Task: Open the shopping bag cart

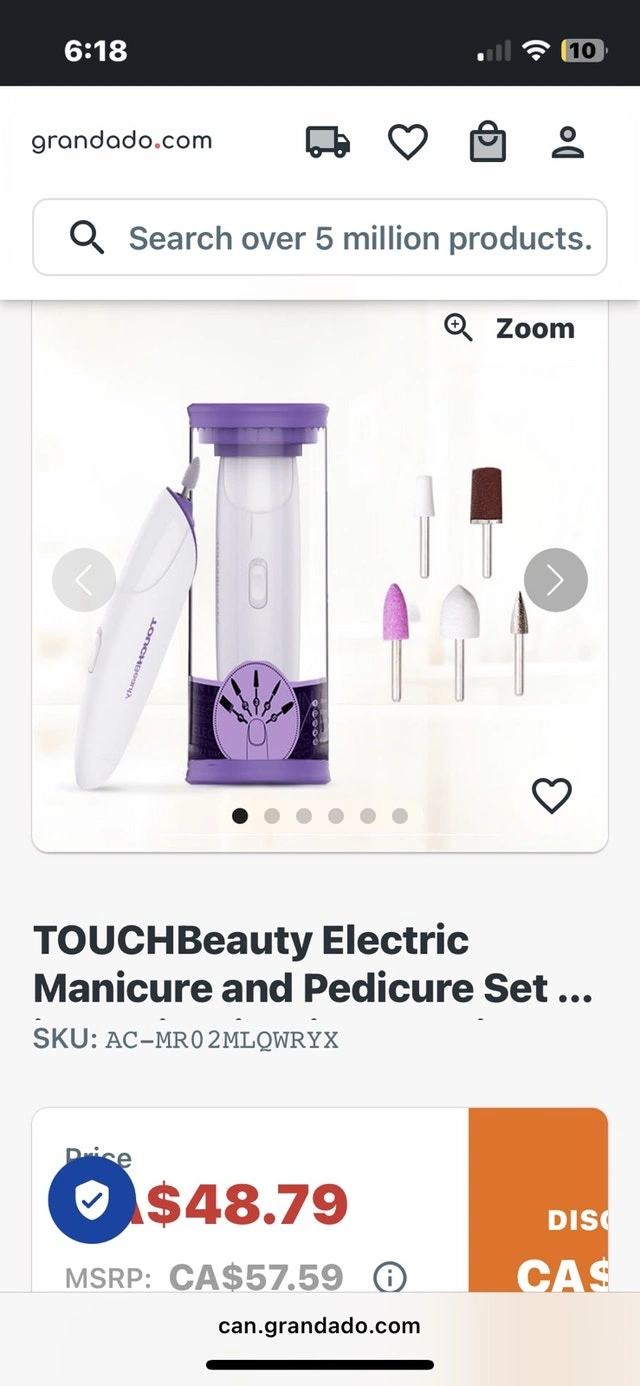Action: tap(488, 142)
